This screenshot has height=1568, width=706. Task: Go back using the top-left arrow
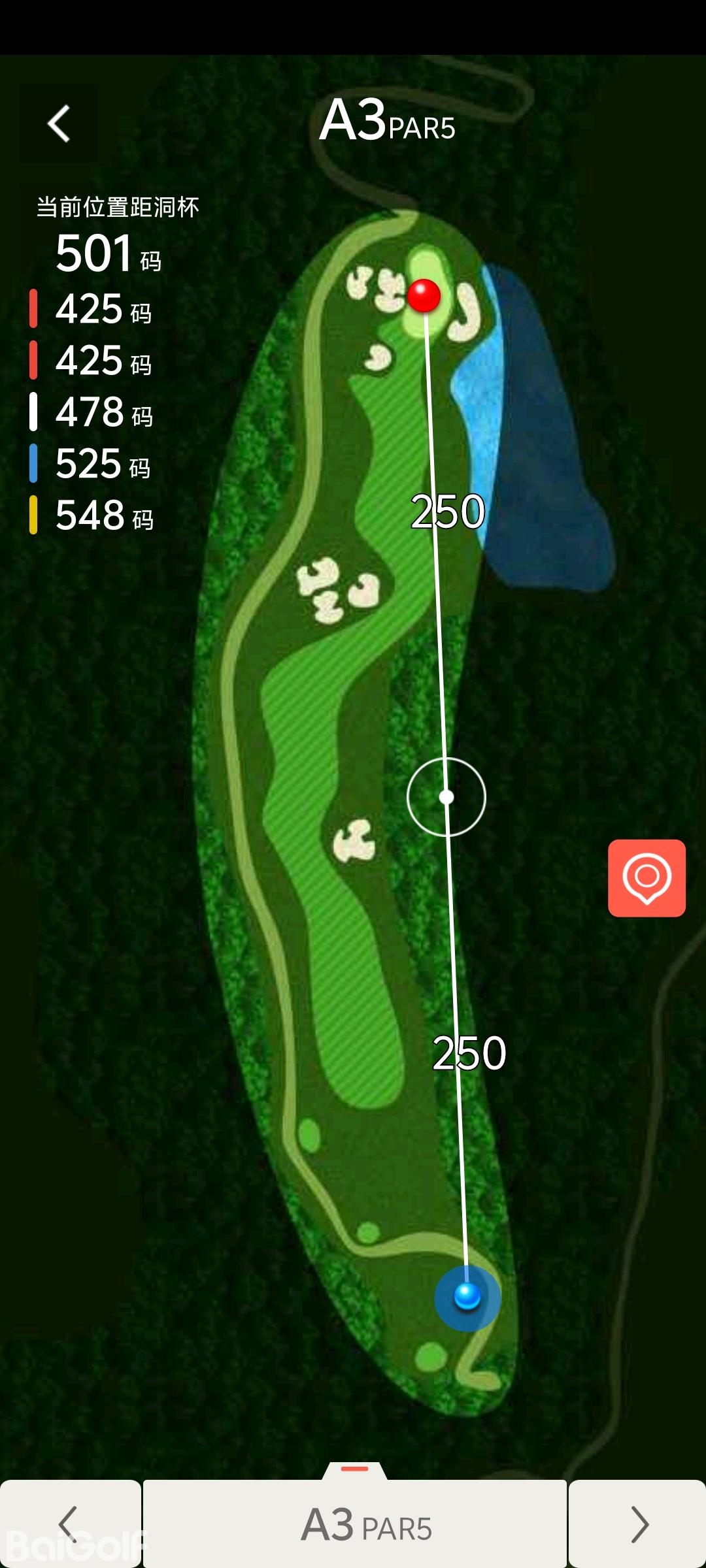pos(59,123)
